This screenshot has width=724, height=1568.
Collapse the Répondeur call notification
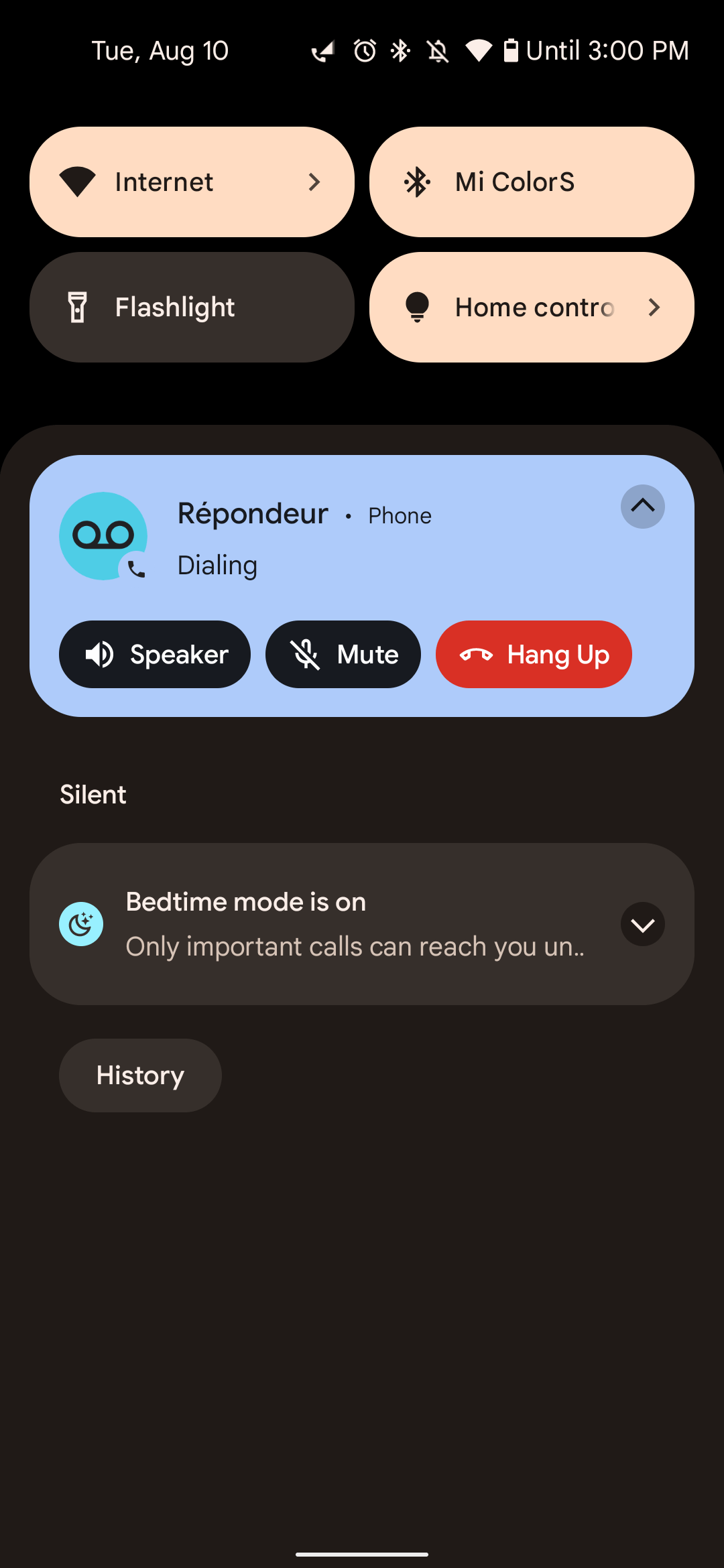point(642,507)
